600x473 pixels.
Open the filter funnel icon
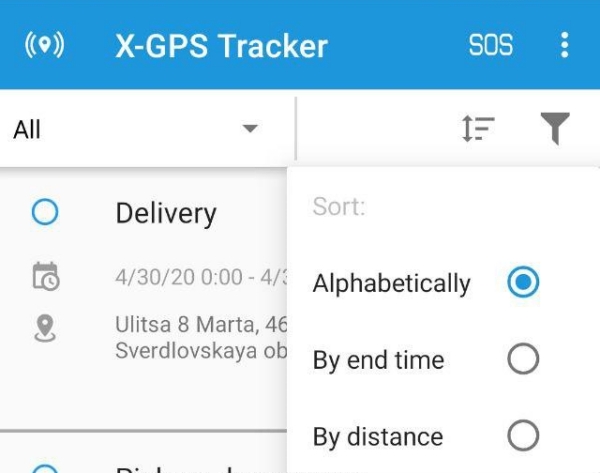point(555,129)
